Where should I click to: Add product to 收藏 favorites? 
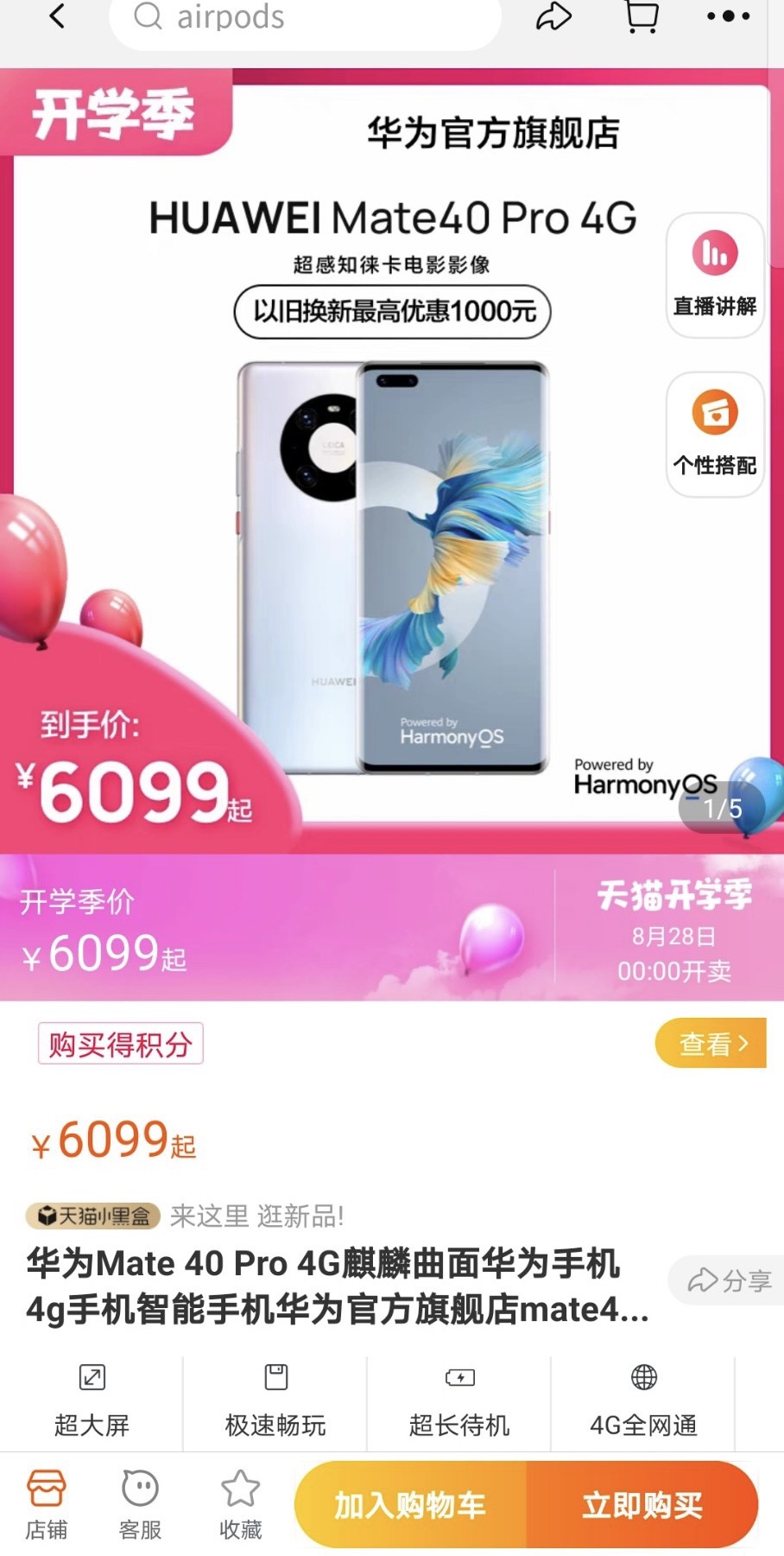[240, 1505]
